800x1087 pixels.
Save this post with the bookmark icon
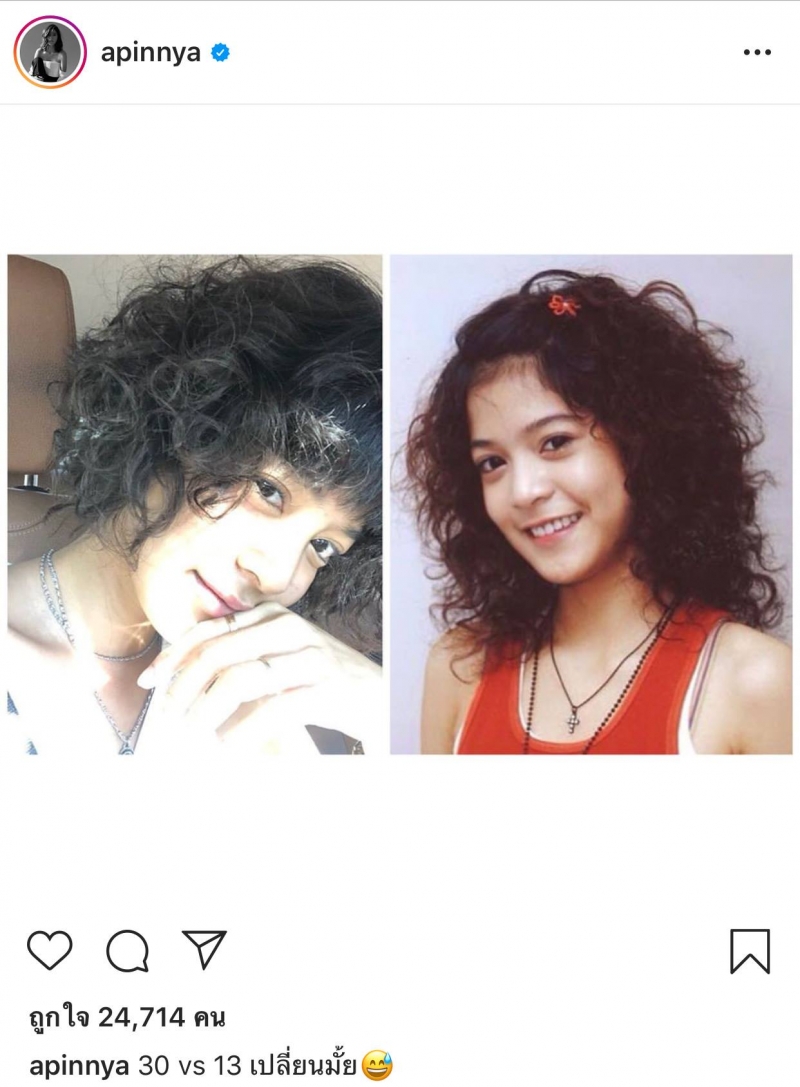[x=750, y=951]
